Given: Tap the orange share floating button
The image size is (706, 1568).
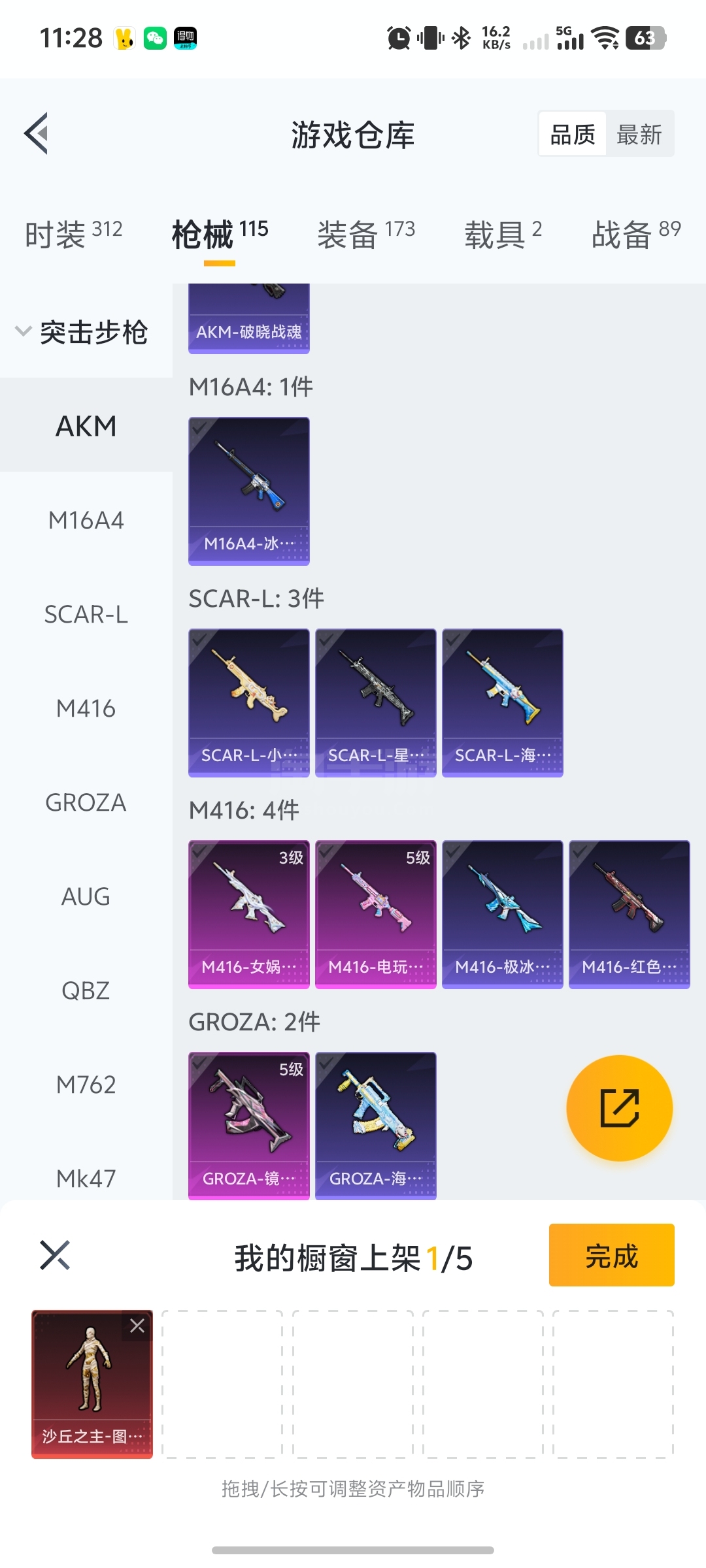Looking at the screenshot, I should [619, 1108].
